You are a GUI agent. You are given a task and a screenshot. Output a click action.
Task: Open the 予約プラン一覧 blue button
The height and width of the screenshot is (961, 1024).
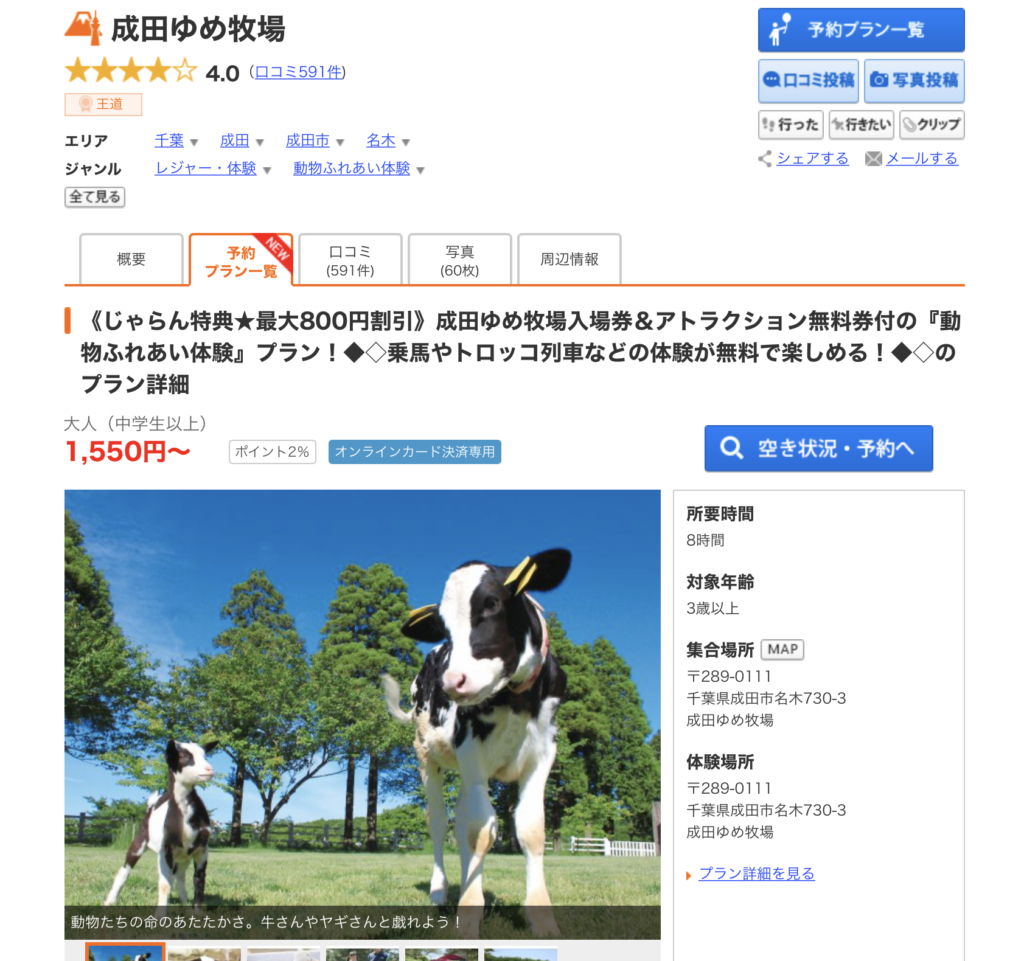coord(861,30)
